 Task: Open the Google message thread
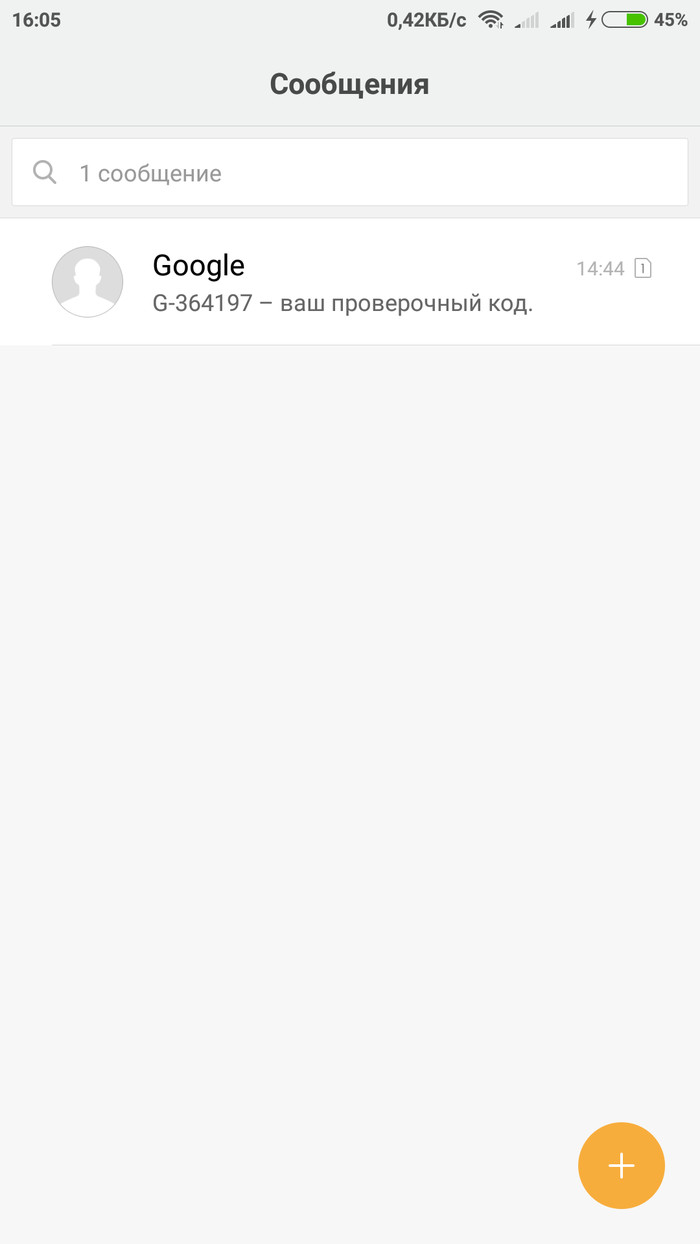380,283
